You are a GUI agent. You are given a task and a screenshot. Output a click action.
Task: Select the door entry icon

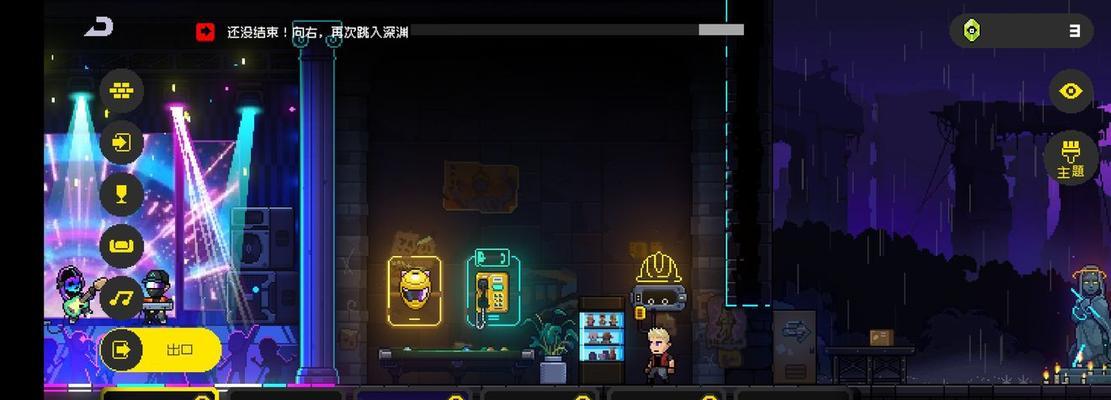click(x=121, y=142)
